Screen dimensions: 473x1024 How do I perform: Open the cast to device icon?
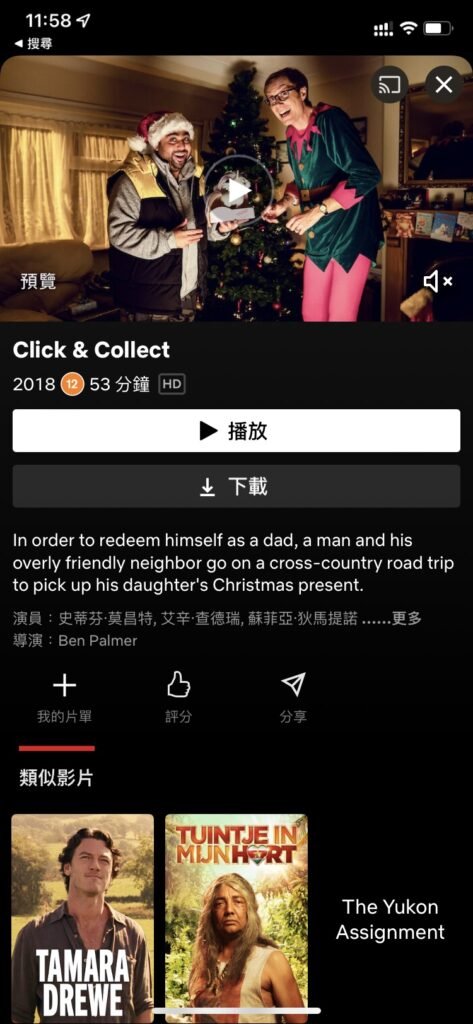(391, 85)
